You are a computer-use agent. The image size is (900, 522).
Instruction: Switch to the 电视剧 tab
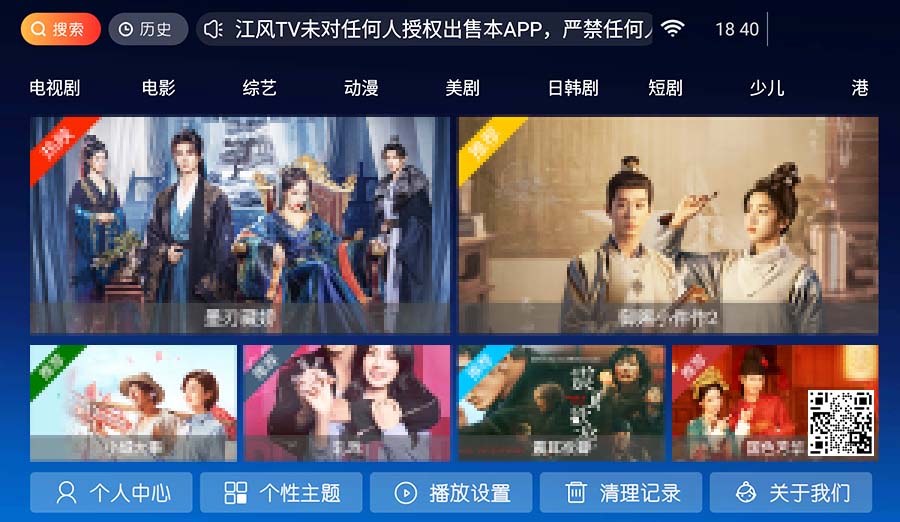pyautogui.click(x=55, y=88)
